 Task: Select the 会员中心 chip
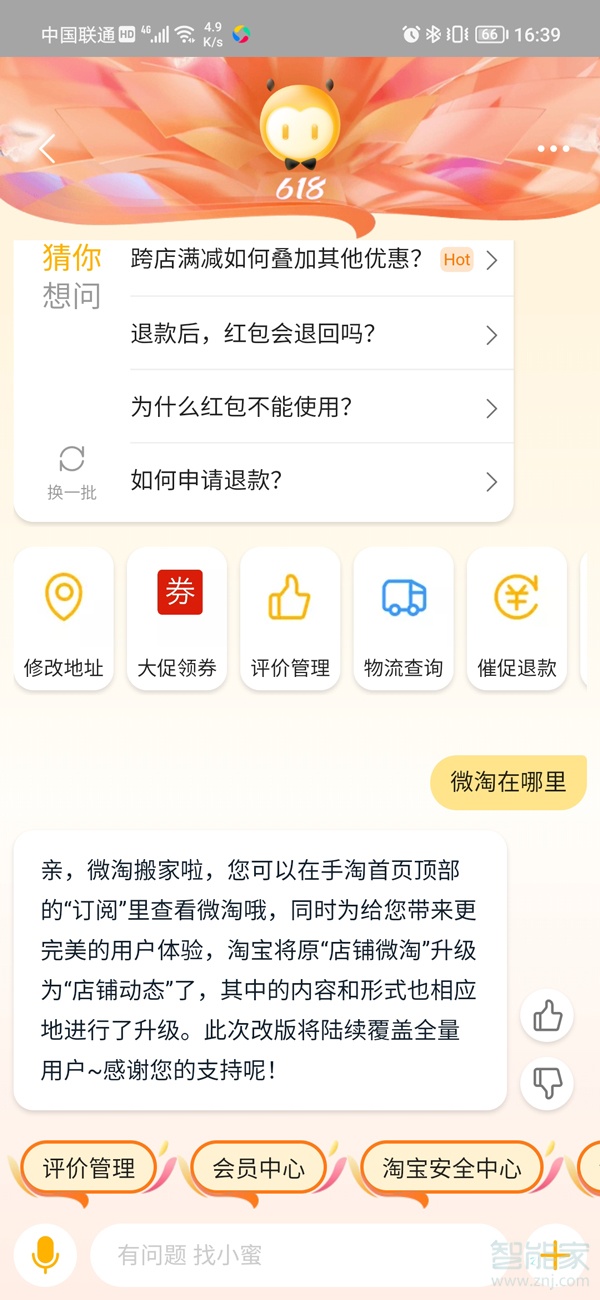click(x=259, y=1168)
